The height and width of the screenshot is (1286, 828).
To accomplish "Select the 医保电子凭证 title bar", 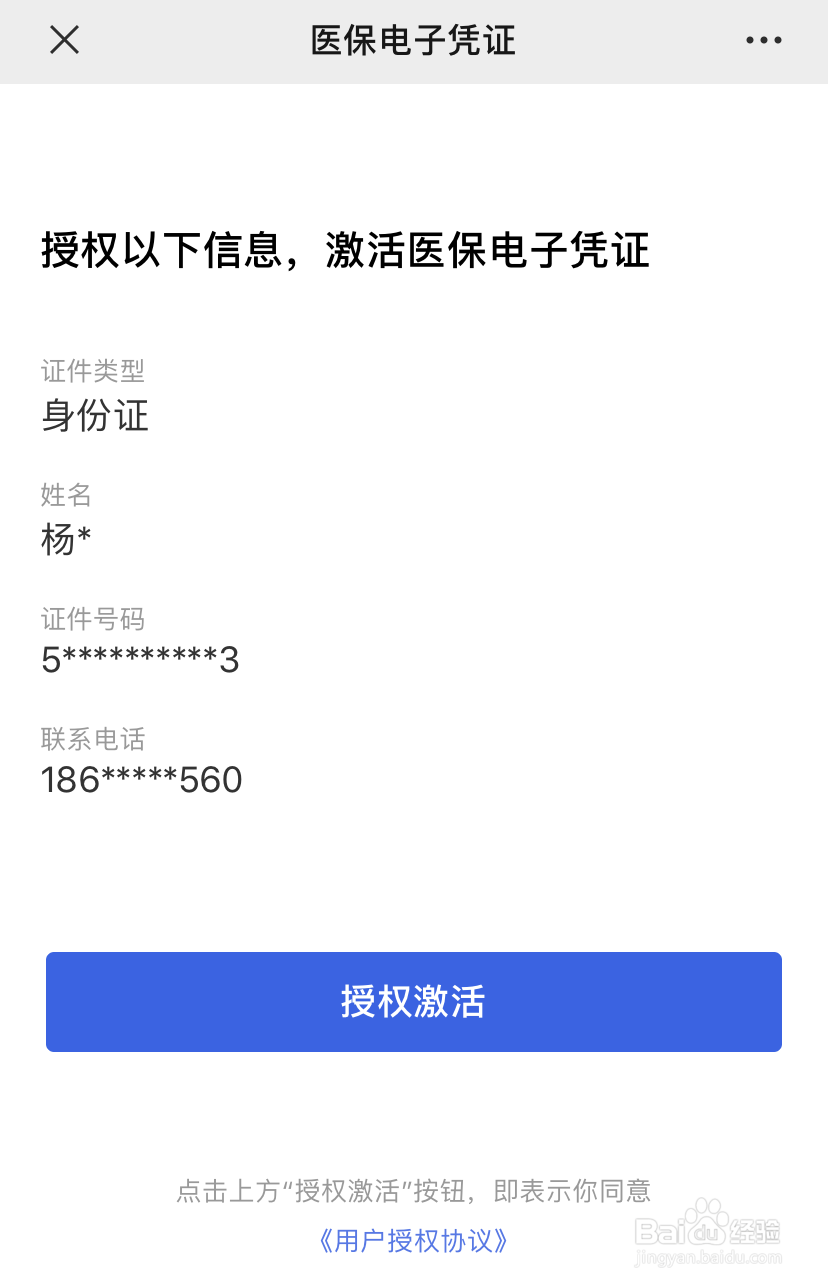I will 414,40.
